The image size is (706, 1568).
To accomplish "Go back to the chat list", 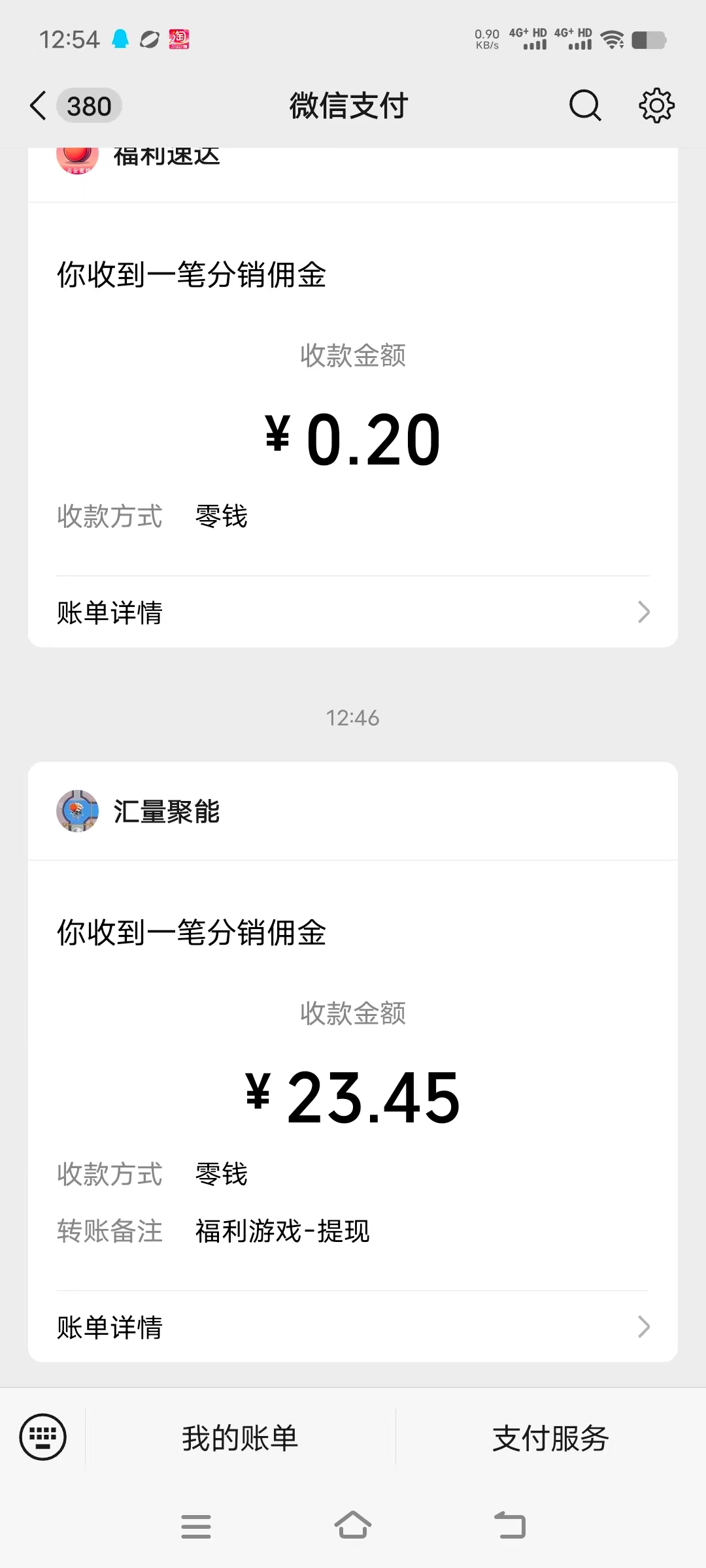I will (x=39, y=106).
